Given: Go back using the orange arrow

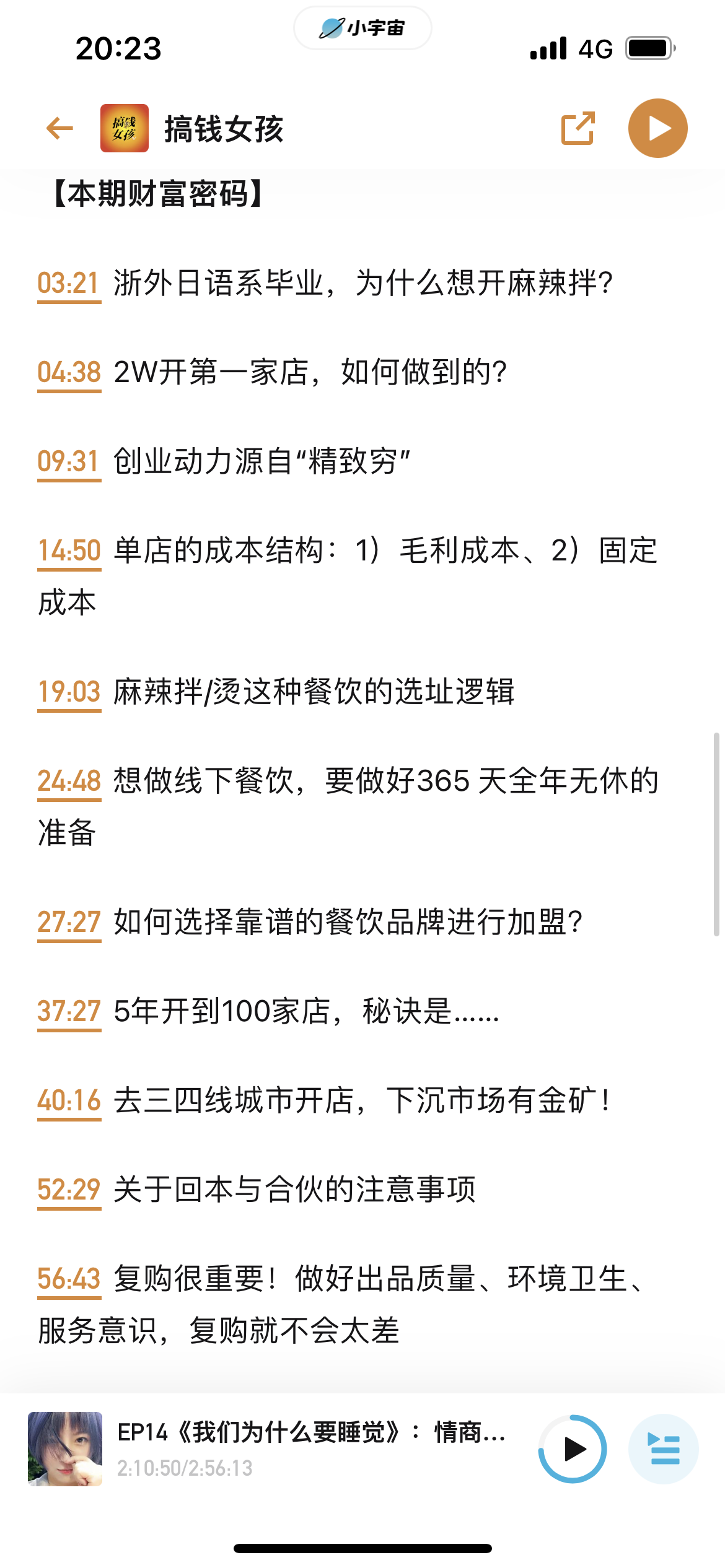Looking at the screenshot, I should click(59, 129).
